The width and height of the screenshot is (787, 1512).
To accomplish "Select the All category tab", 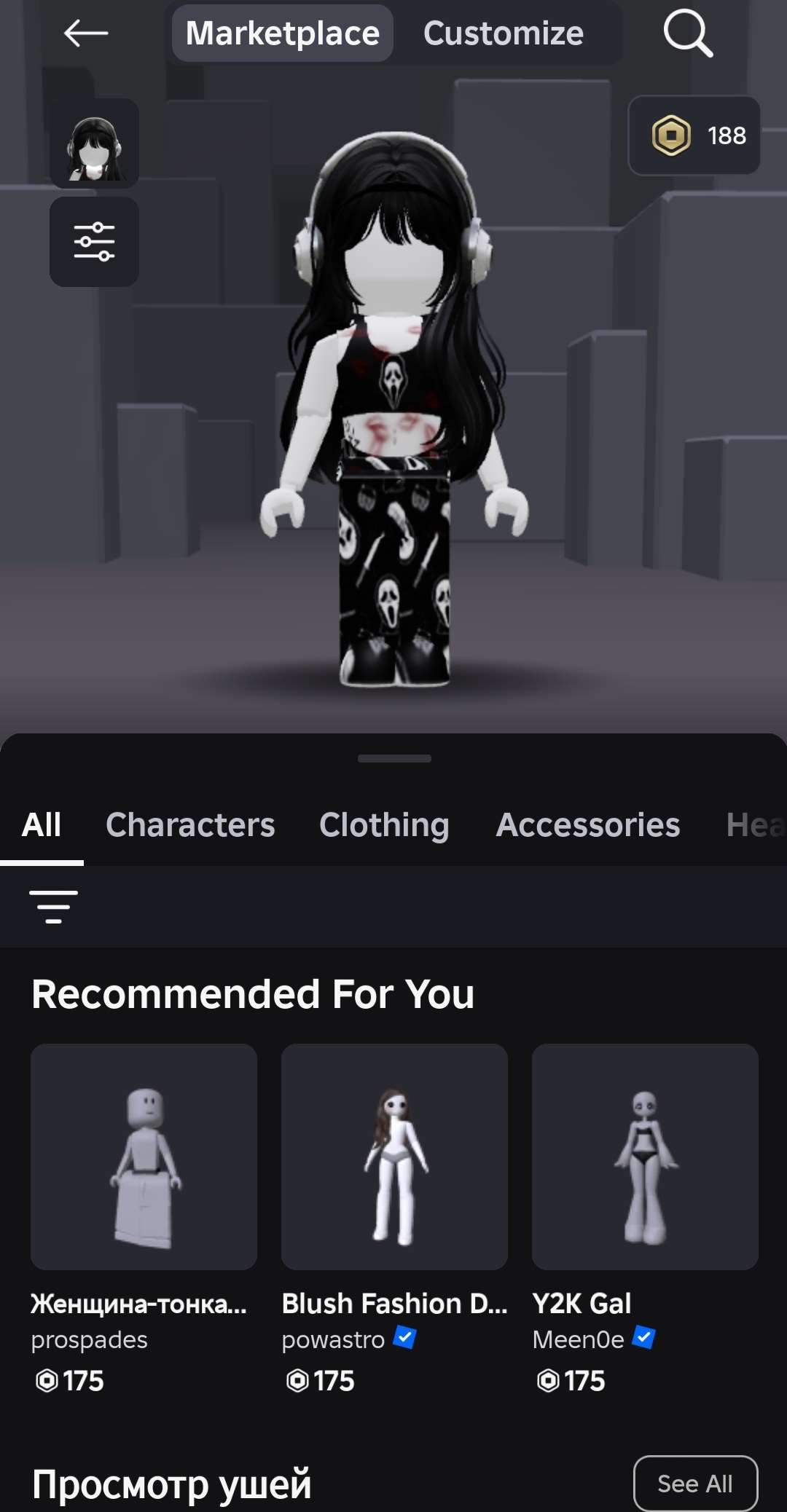I will (x=42, y=825).
